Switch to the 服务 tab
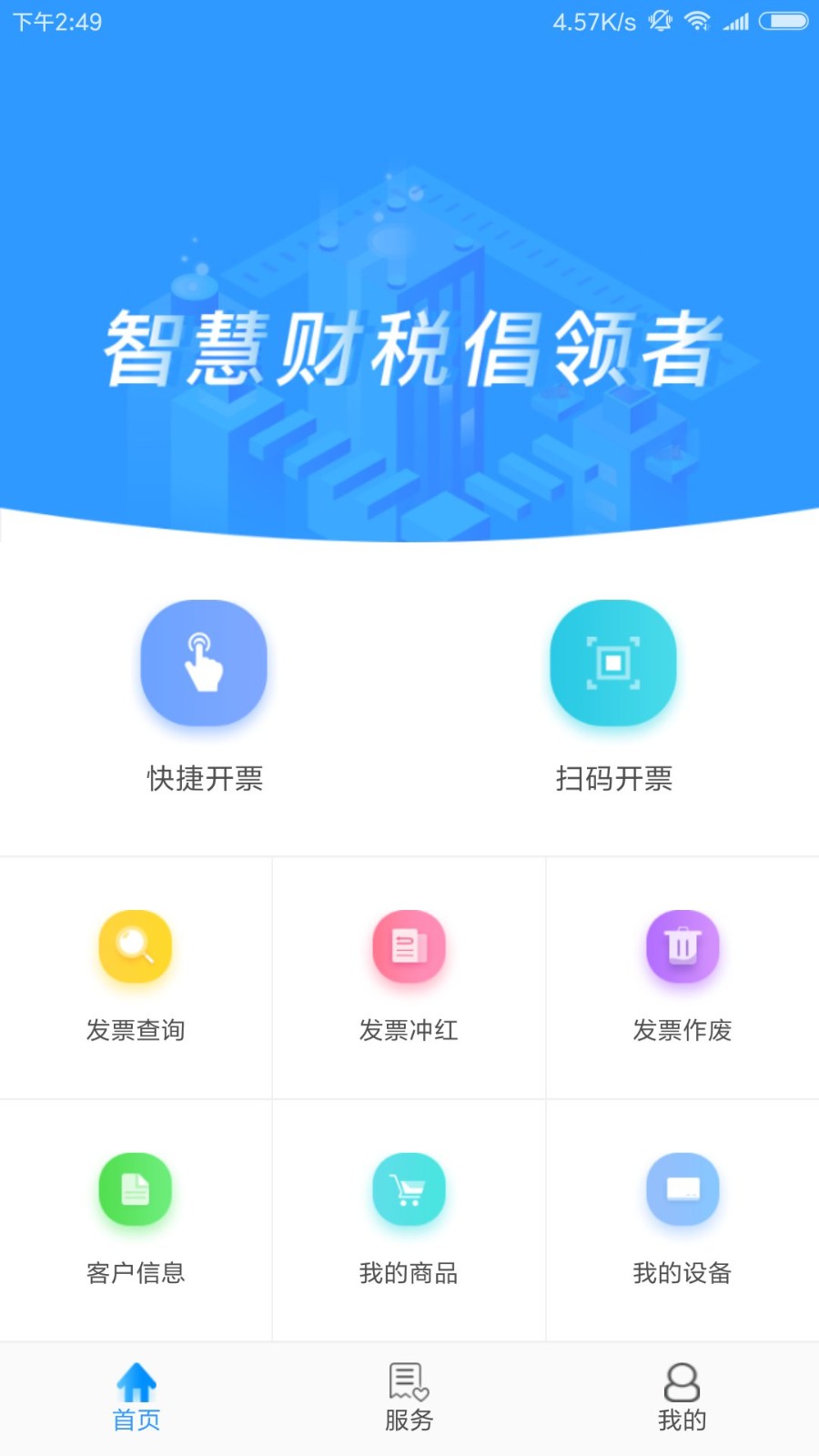819x1456 pixels. [x=409, y=1401]
